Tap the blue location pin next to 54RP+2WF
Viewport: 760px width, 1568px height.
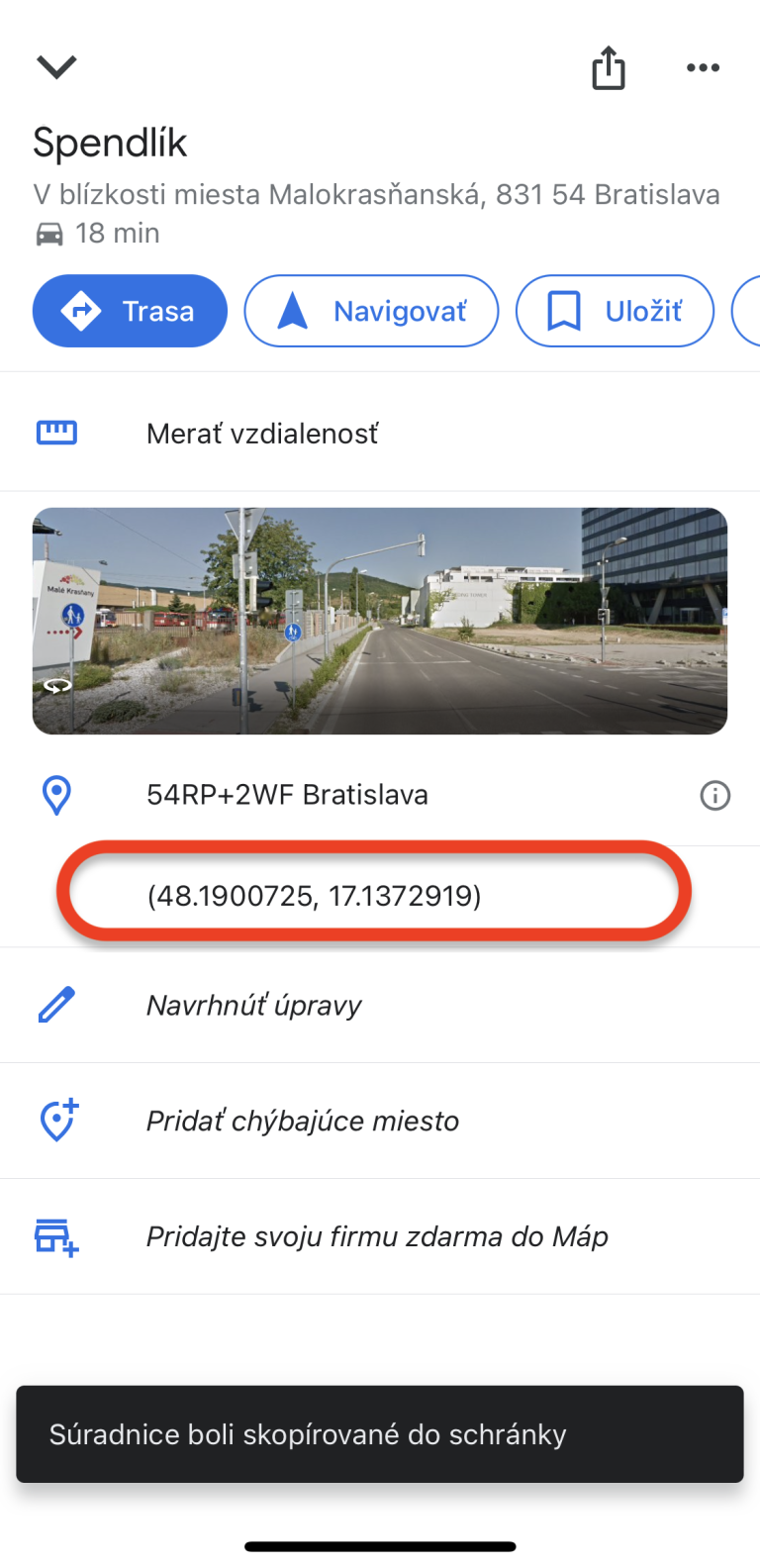[x=56, y=795]
